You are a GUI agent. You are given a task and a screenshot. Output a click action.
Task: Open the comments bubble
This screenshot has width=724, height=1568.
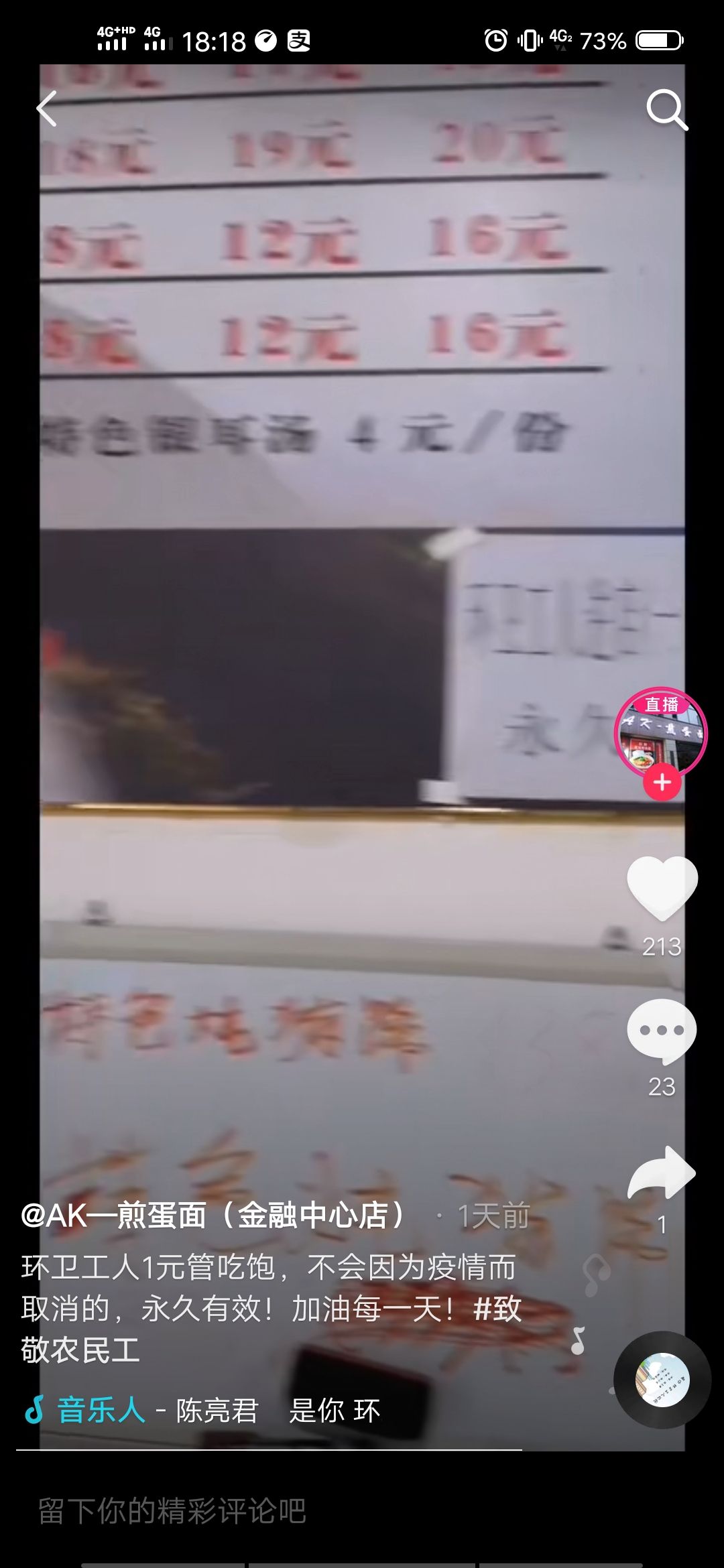click(x=662, y=1031)
